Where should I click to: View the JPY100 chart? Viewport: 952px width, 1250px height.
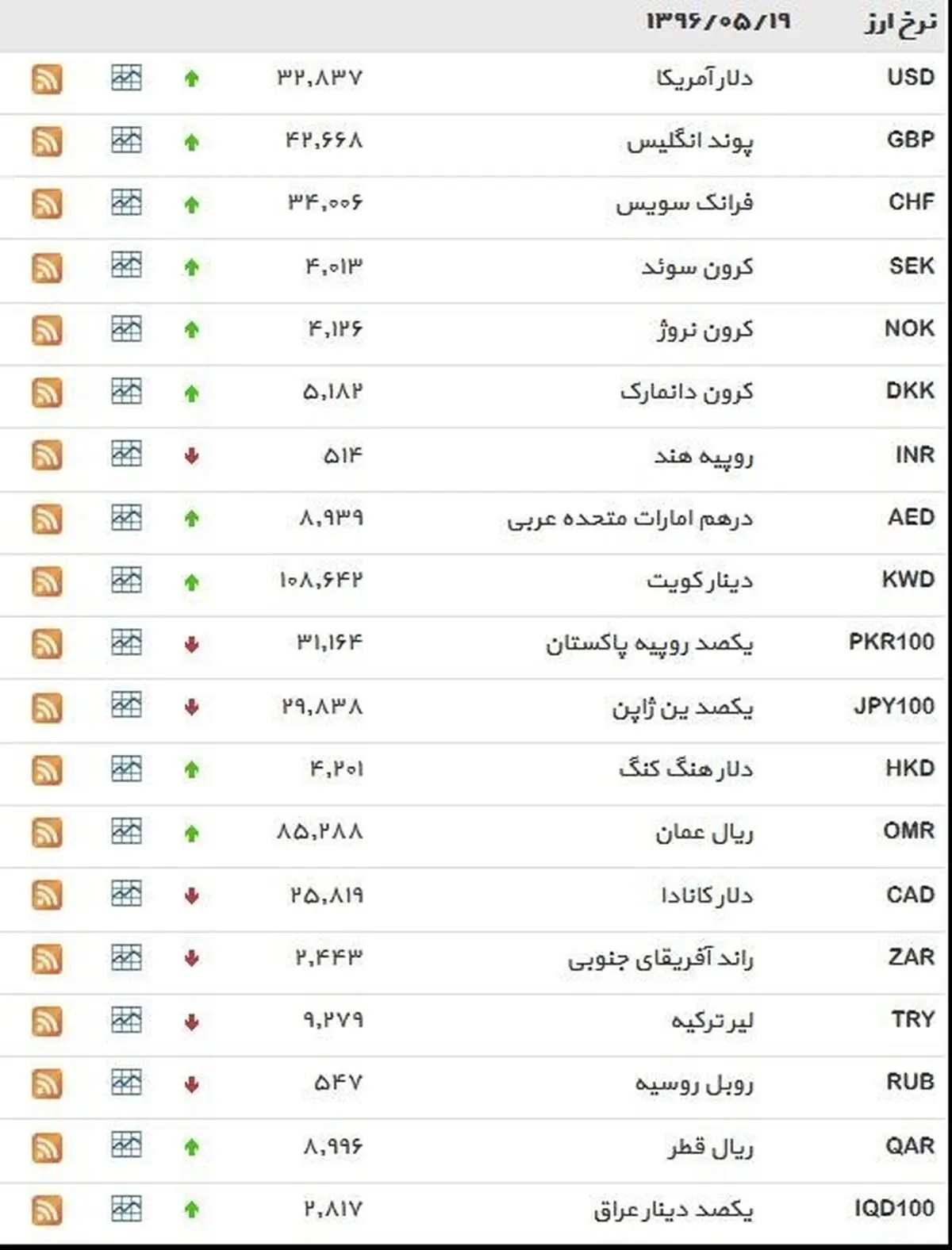126,705
